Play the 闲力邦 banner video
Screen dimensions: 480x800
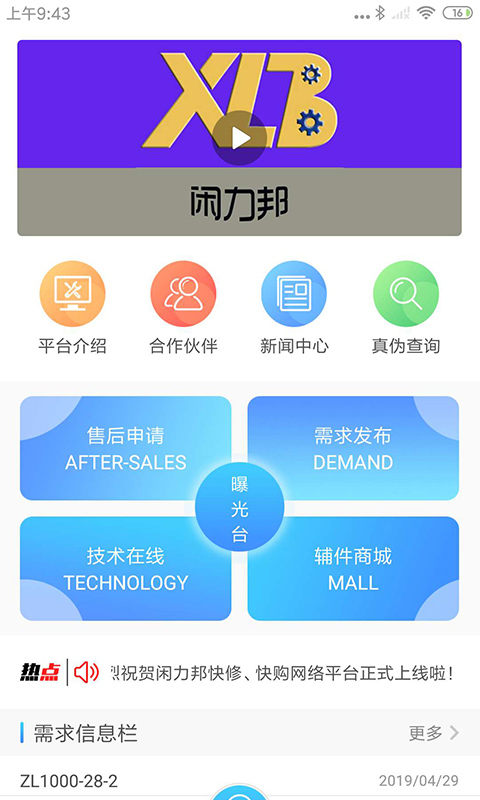click(239, 138)
